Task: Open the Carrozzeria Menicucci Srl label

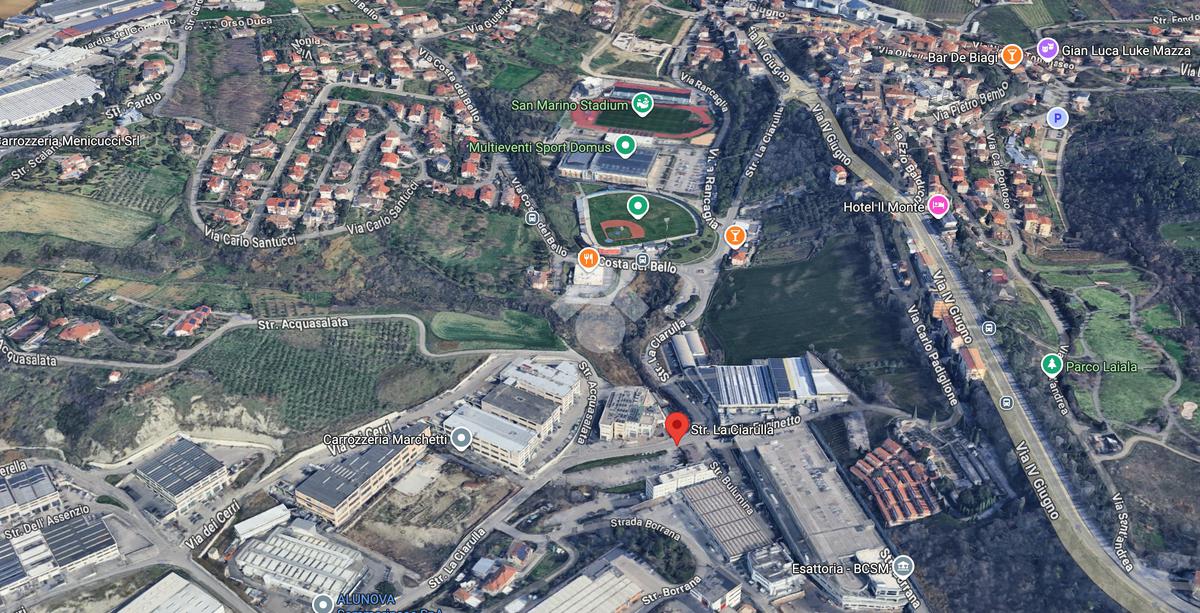Action: pos(70,141)
